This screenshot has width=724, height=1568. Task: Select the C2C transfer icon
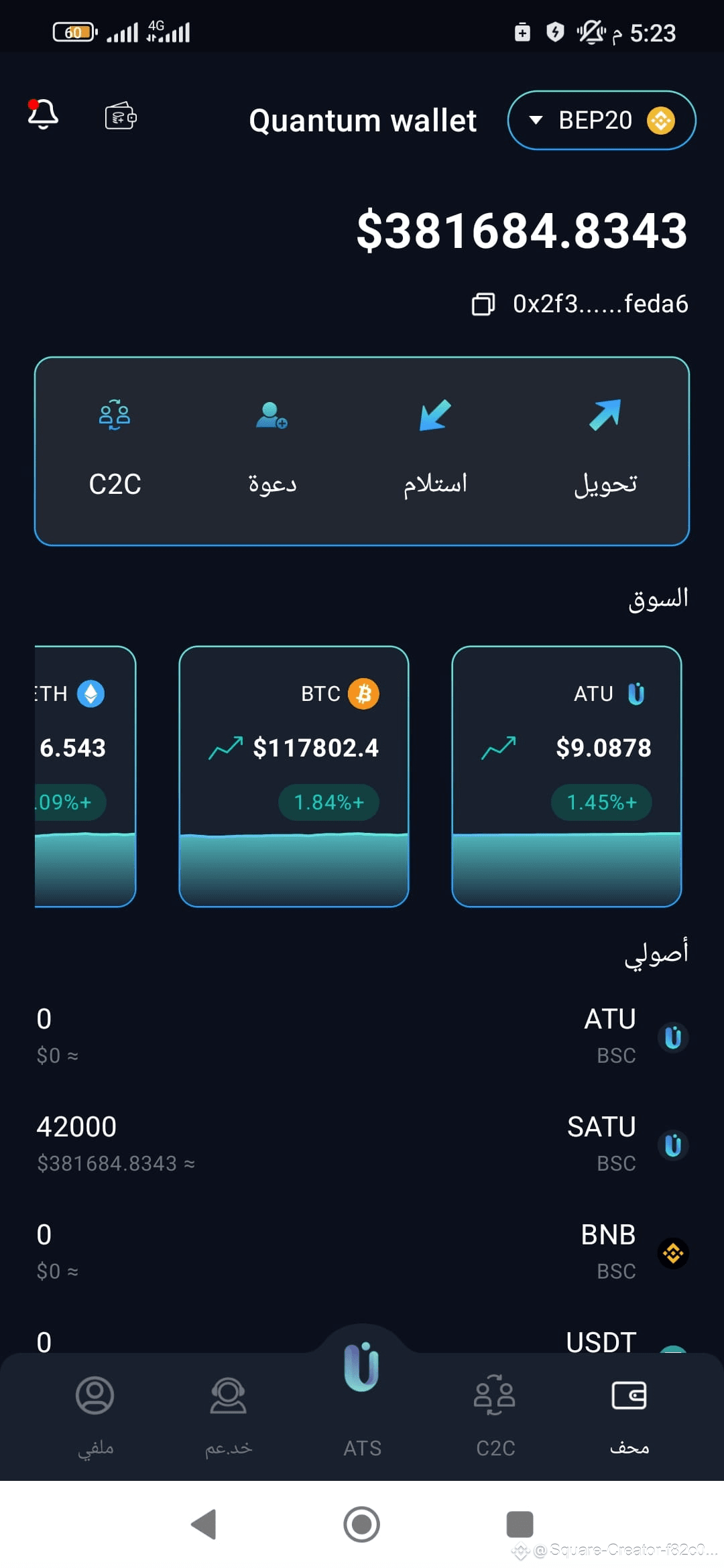coord(113,415)
